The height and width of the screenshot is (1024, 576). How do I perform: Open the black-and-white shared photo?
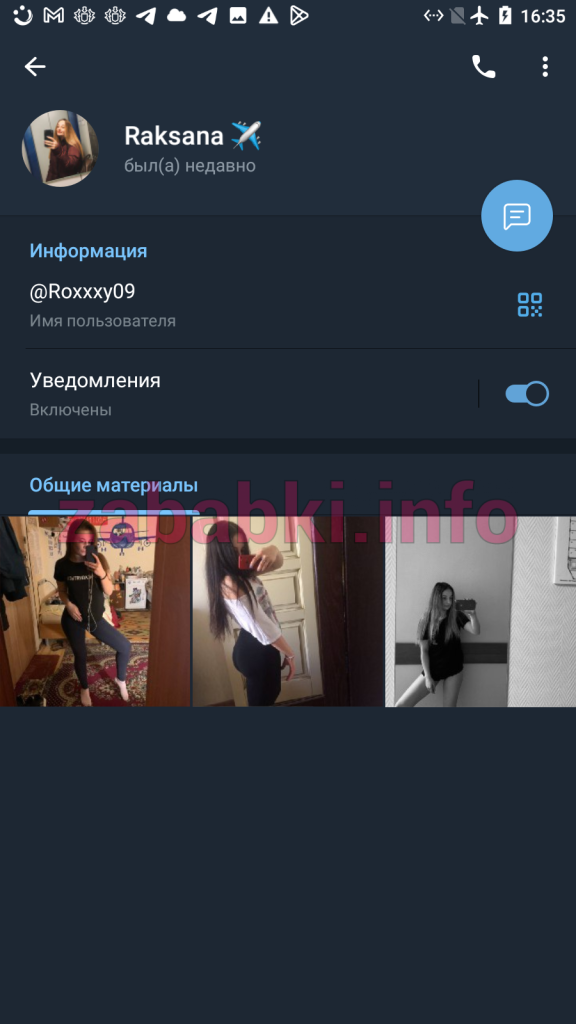[481, 611]
